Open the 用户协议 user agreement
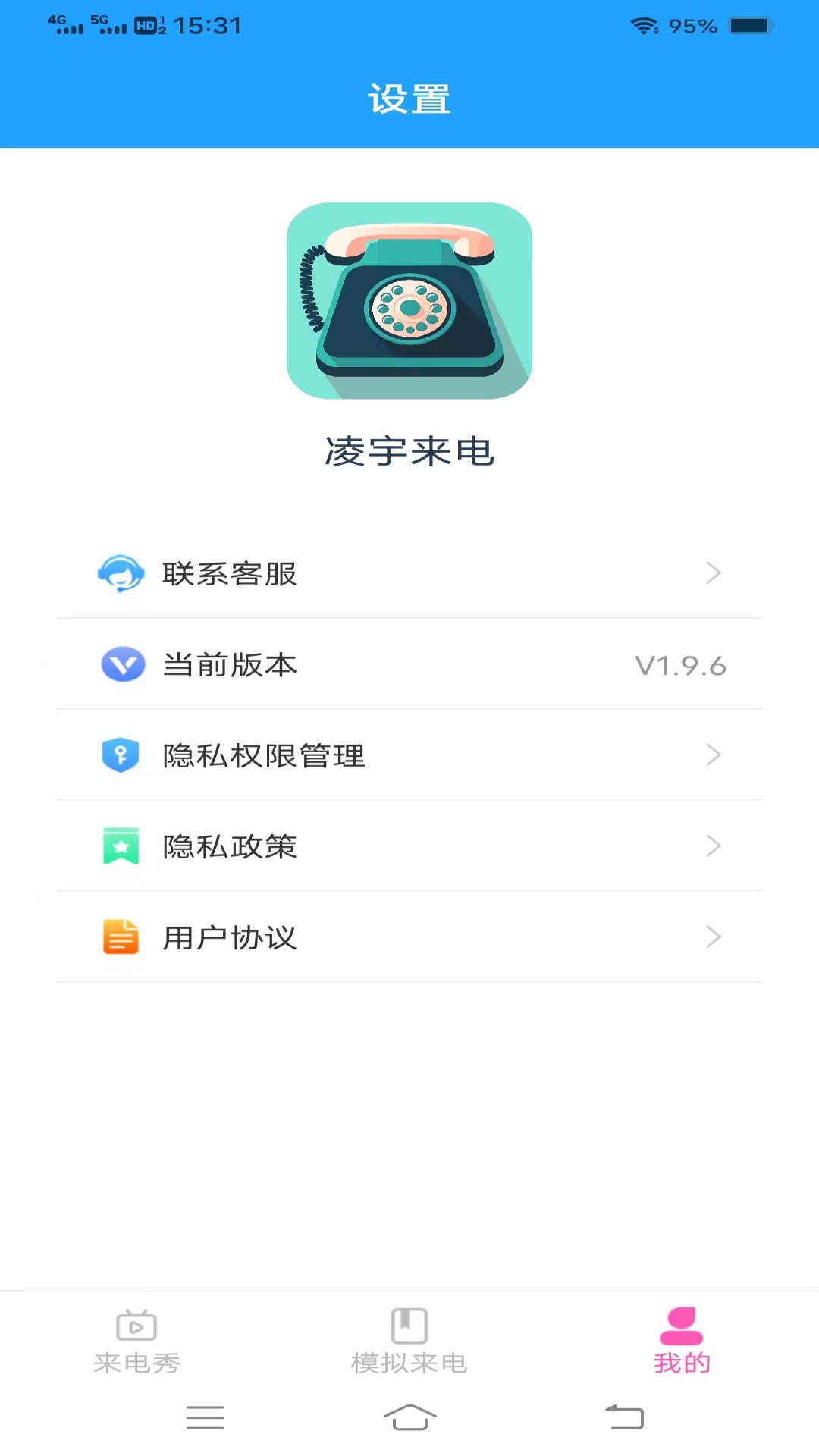The width and height of the screenshot is (819, 1456). [x=409, y=937]
